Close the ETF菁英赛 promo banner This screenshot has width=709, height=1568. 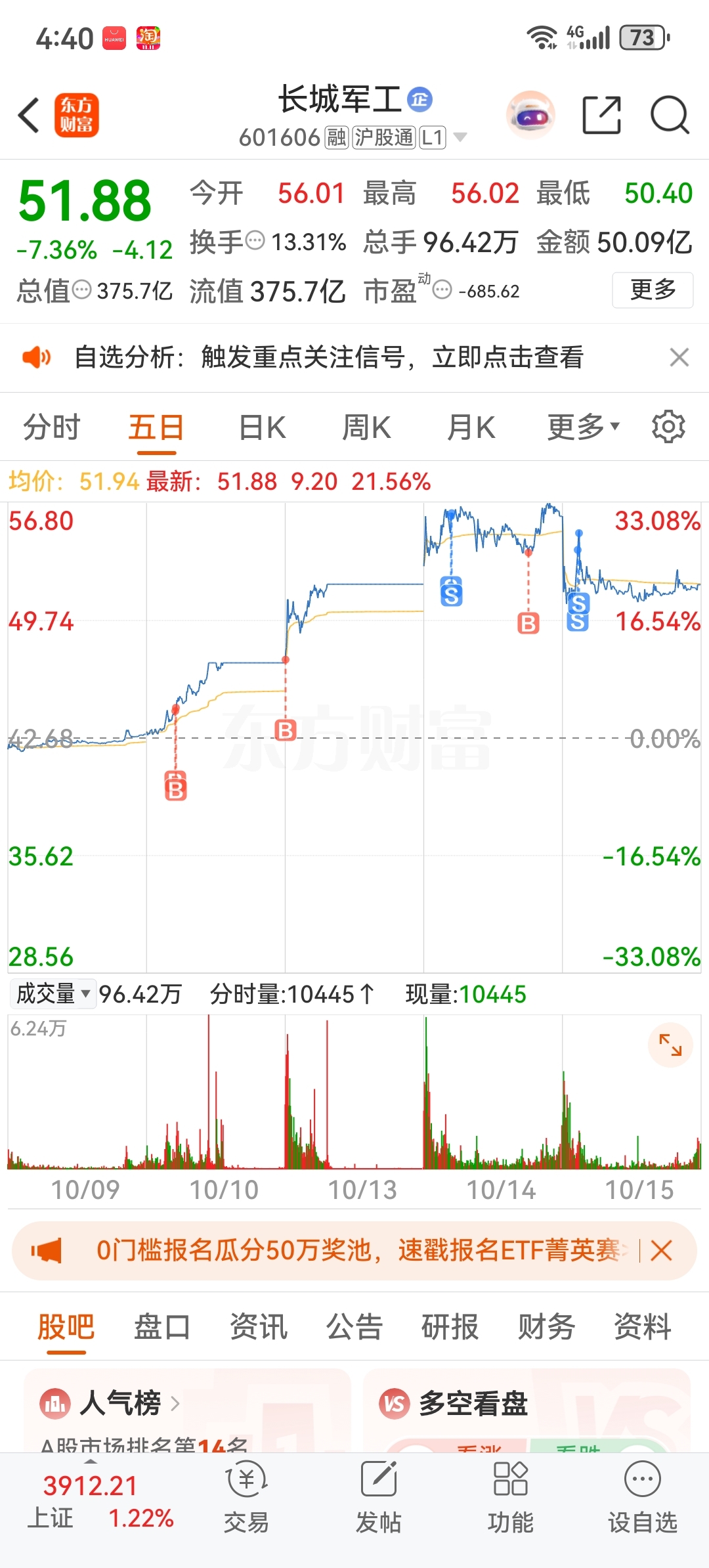pos(661,1250)
